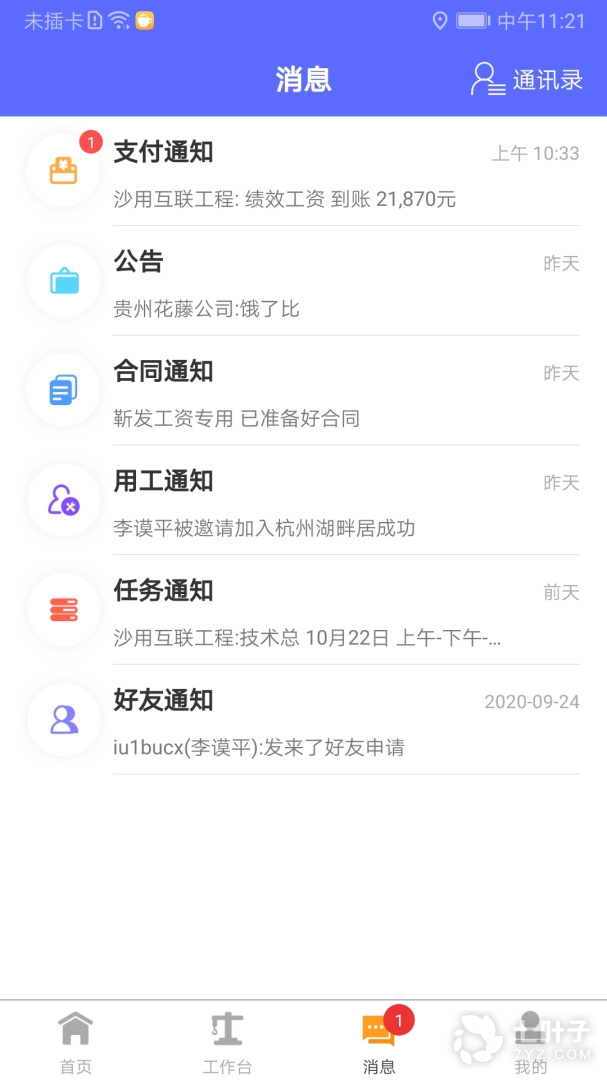Open the 用工通知 employment notification

[x=303, y=501]
